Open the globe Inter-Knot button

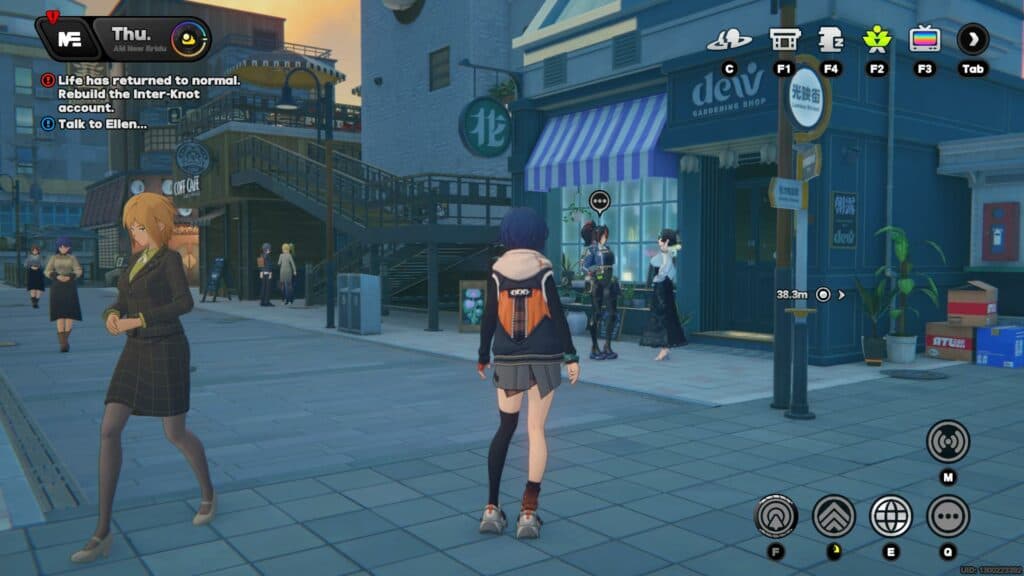(890, 516)
